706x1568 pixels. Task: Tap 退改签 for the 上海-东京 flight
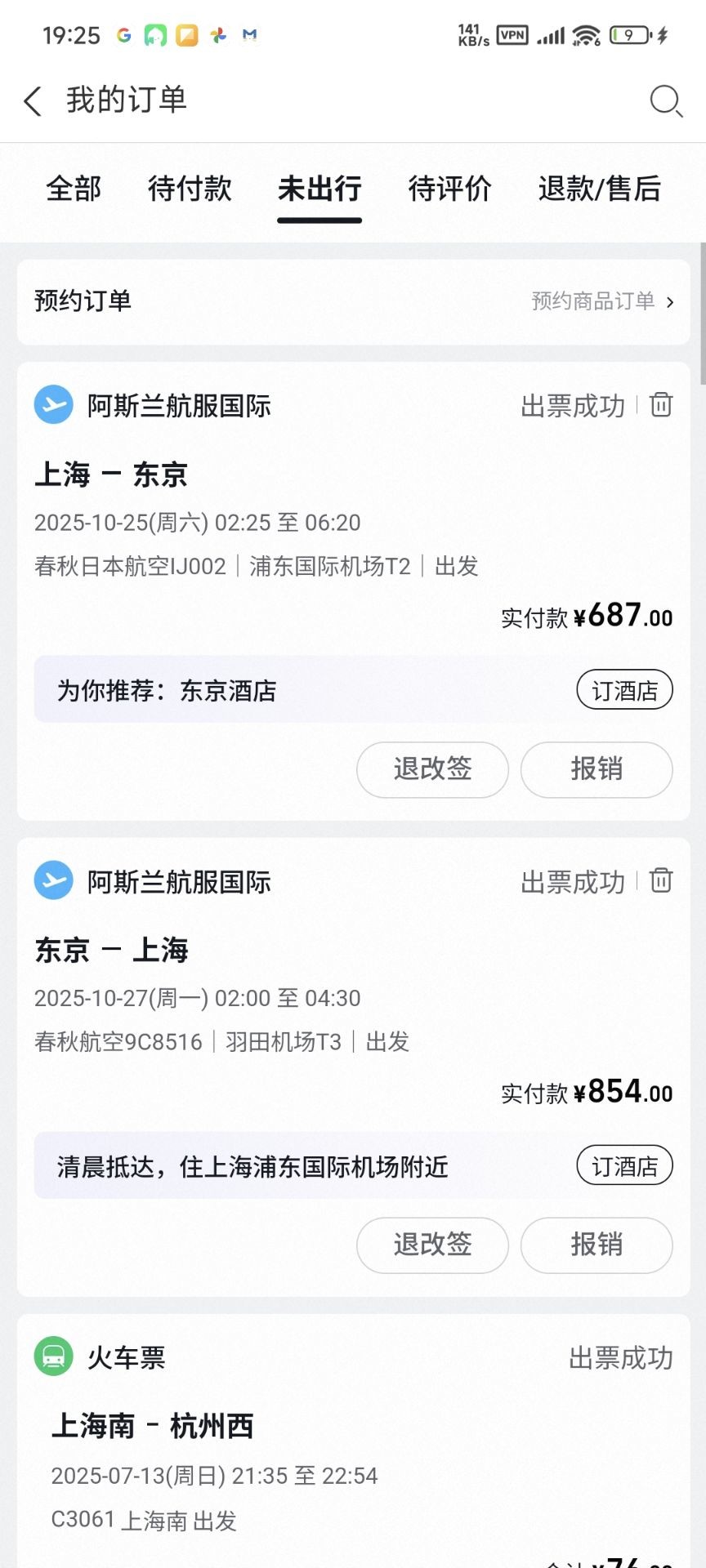tap(432, 769)
